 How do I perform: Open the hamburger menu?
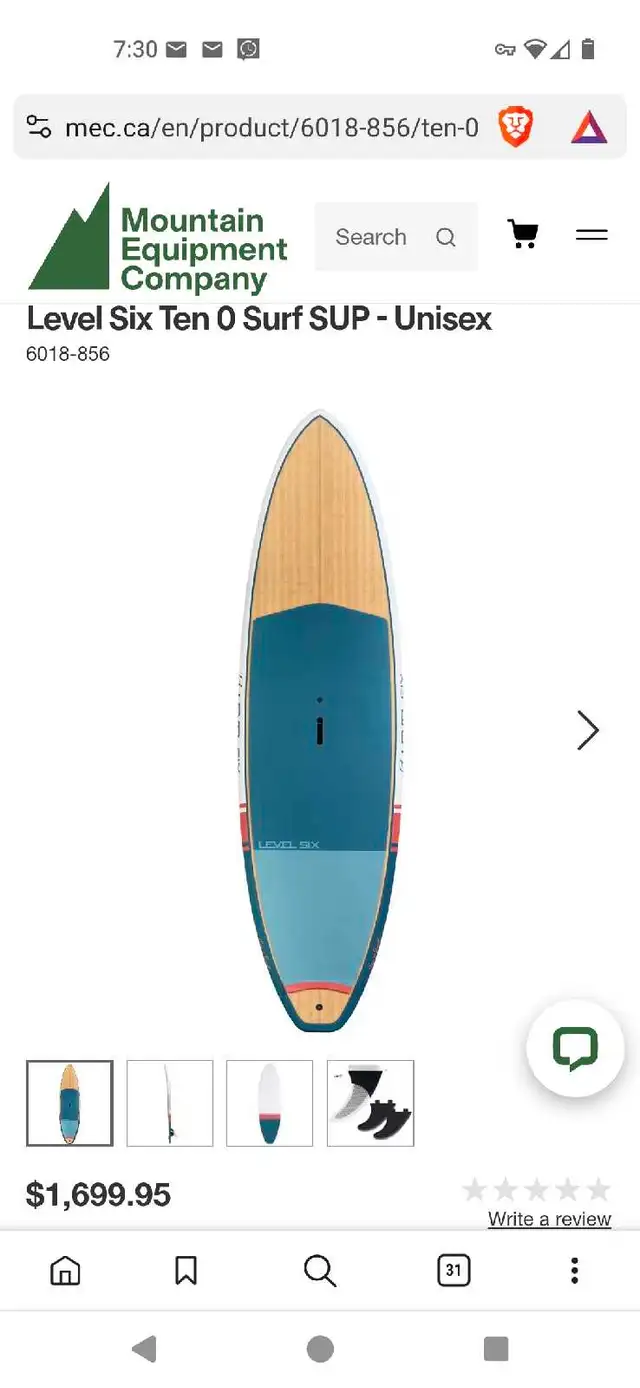[592, 235]
